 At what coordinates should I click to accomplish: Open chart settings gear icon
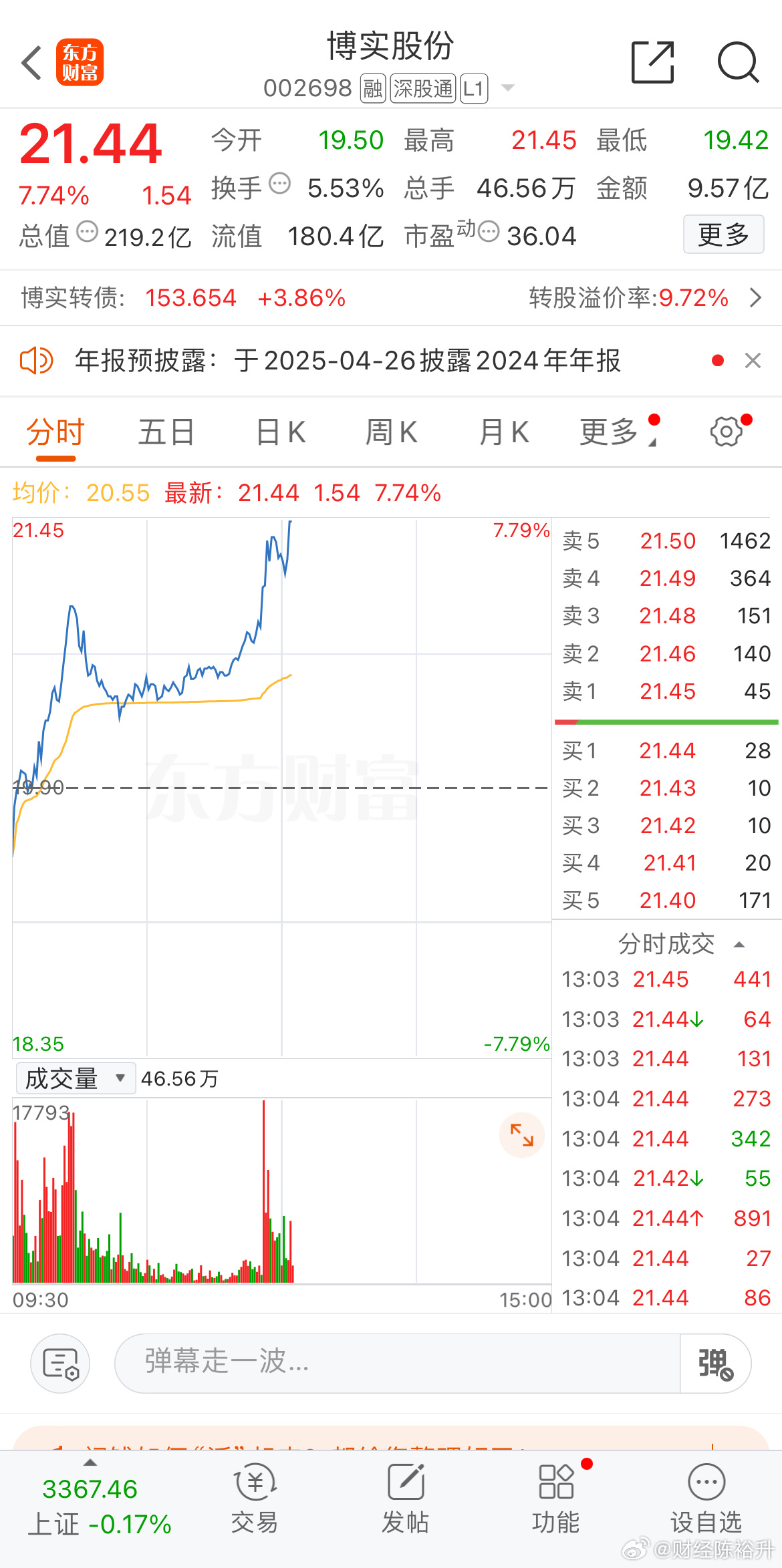(x=727, y=432)
